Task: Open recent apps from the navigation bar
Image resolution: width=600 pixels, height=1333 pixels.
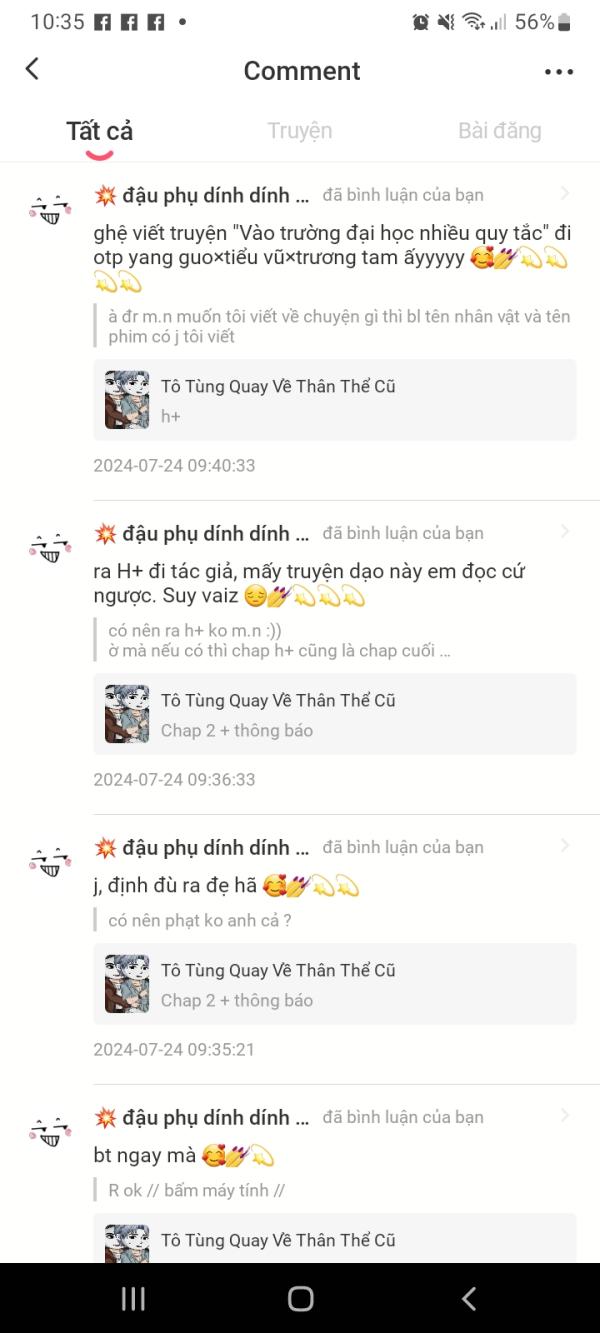Action: coord(133,1298)
